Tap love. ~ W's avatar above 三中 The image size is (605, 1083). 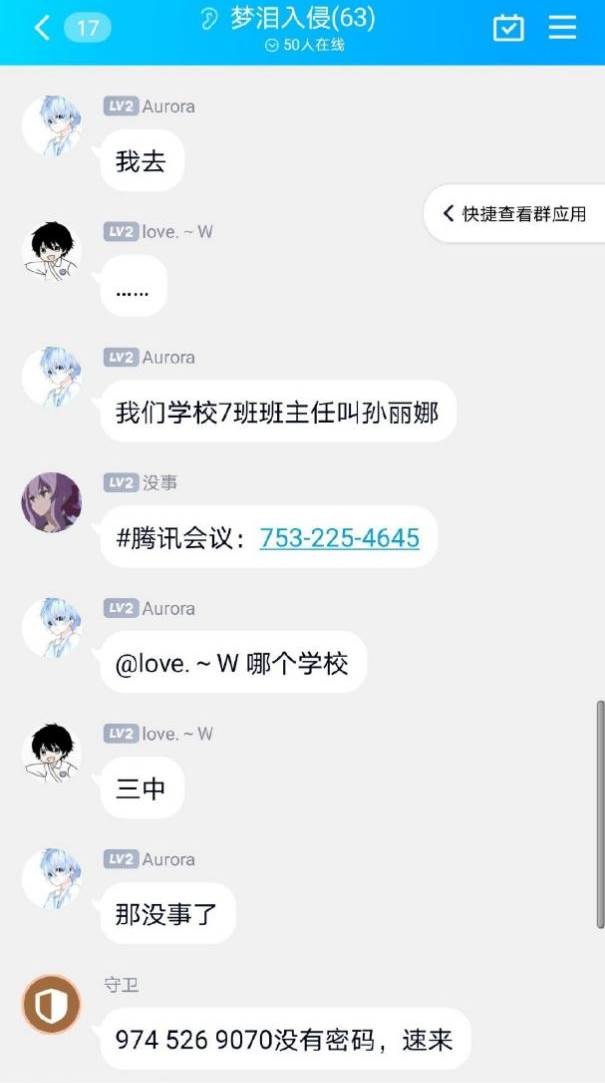coord(51,753)
